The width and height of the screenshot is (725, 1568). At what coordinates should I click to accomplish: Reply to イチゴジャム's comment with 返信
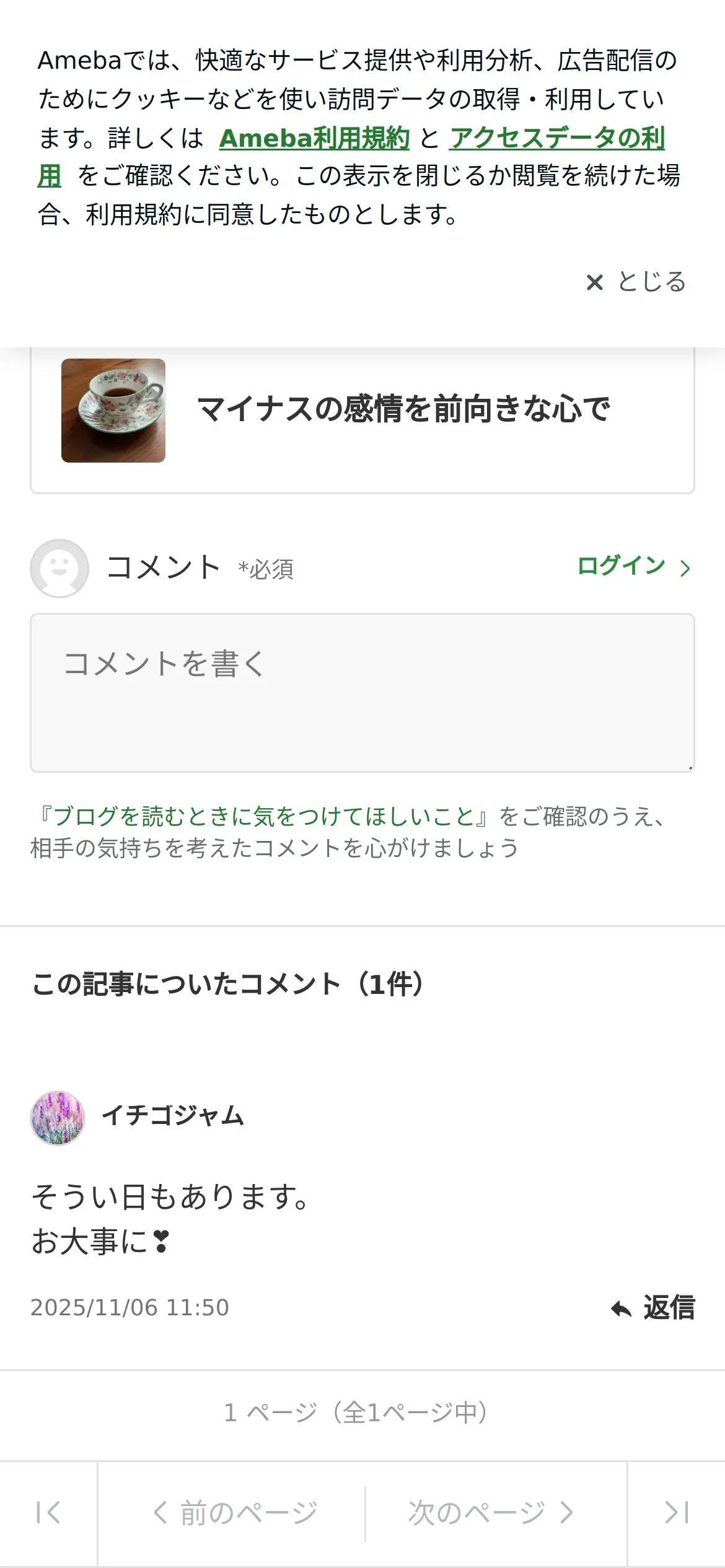pos(653,1308)
